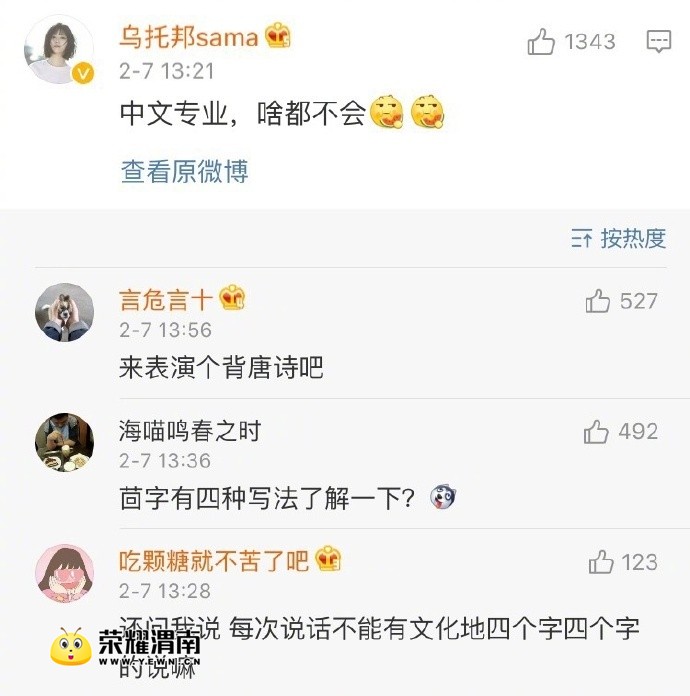Open 乌托邦sama's profile avatar
Viewport: 690px width, 696px height.
click(x=59, y=50)
